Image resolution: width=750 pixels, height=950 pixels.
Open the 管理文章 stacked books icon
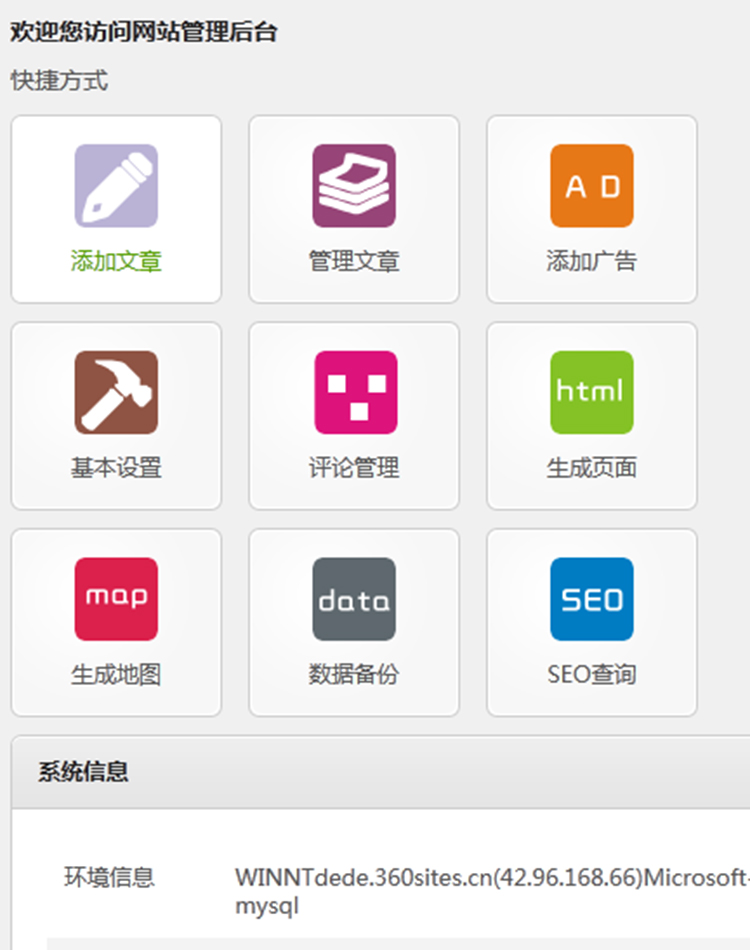tap(353, 186)
